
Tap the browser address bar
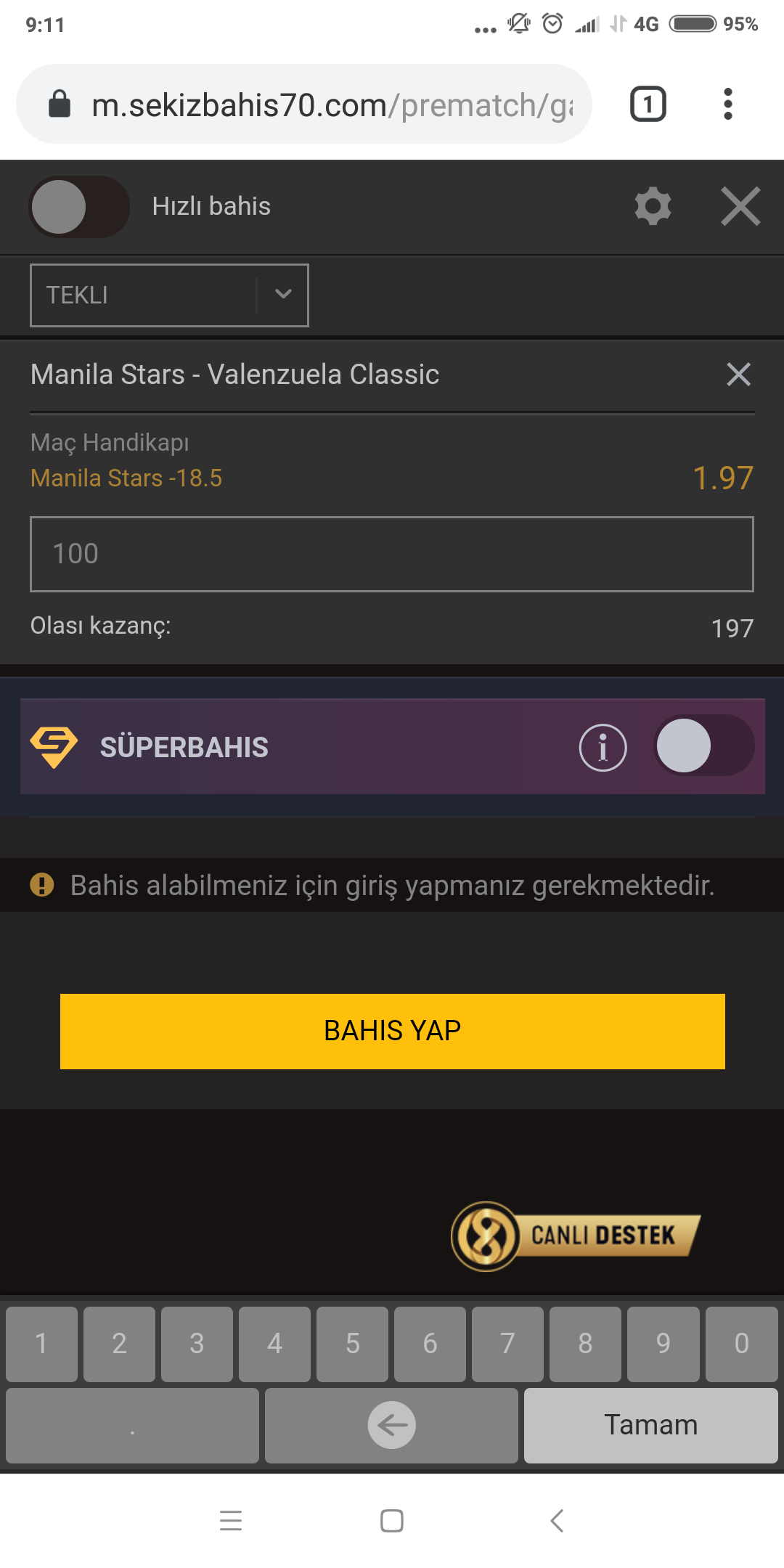304,104
